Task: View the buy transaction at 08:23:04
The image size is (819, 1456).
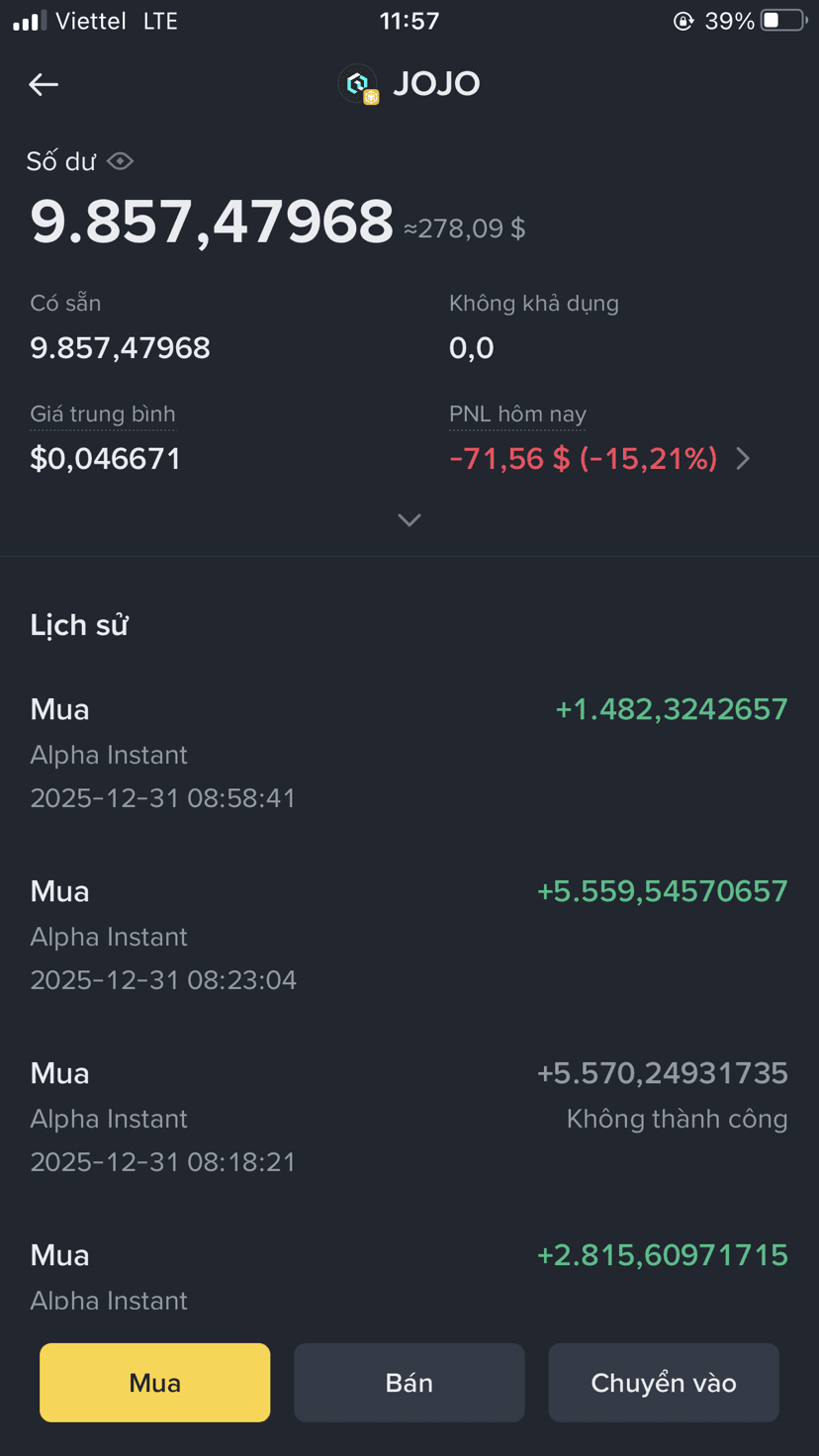Action: (409, 935)
